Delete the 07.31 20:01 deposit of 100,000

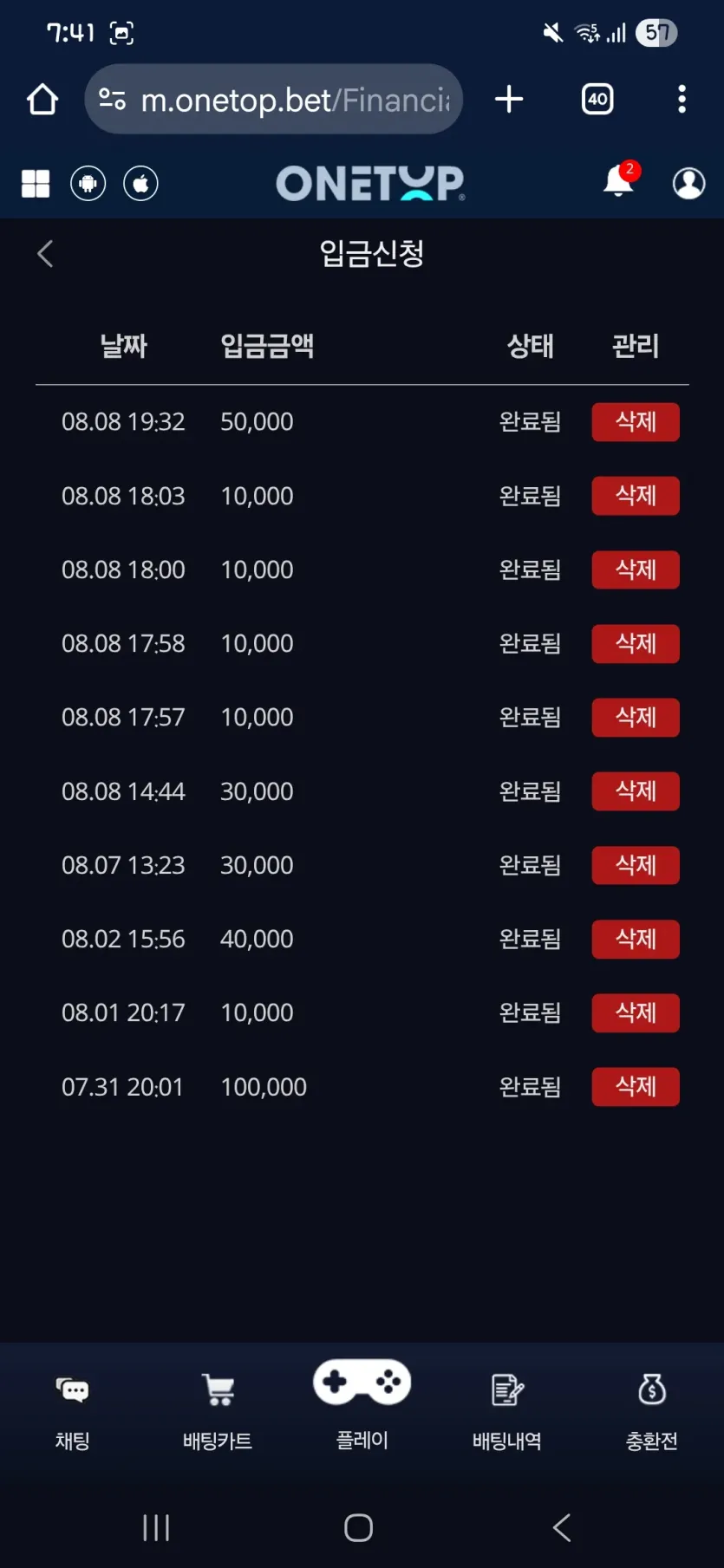[x=636, y=1087]
